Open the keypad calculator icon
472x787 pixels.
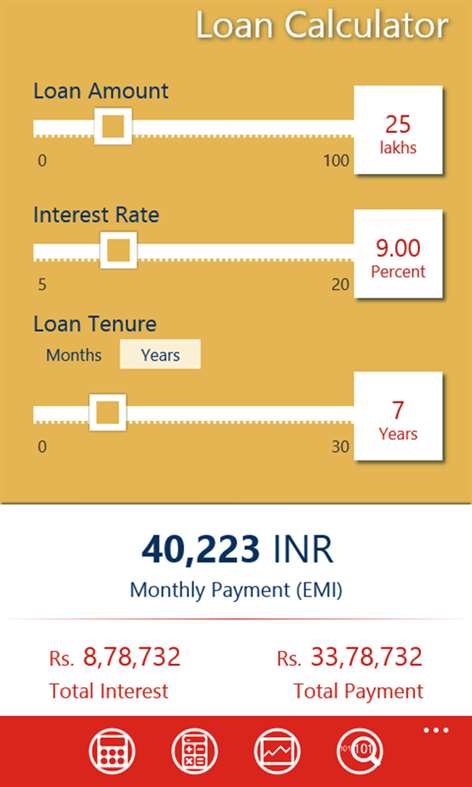click(x=112, y=751)
